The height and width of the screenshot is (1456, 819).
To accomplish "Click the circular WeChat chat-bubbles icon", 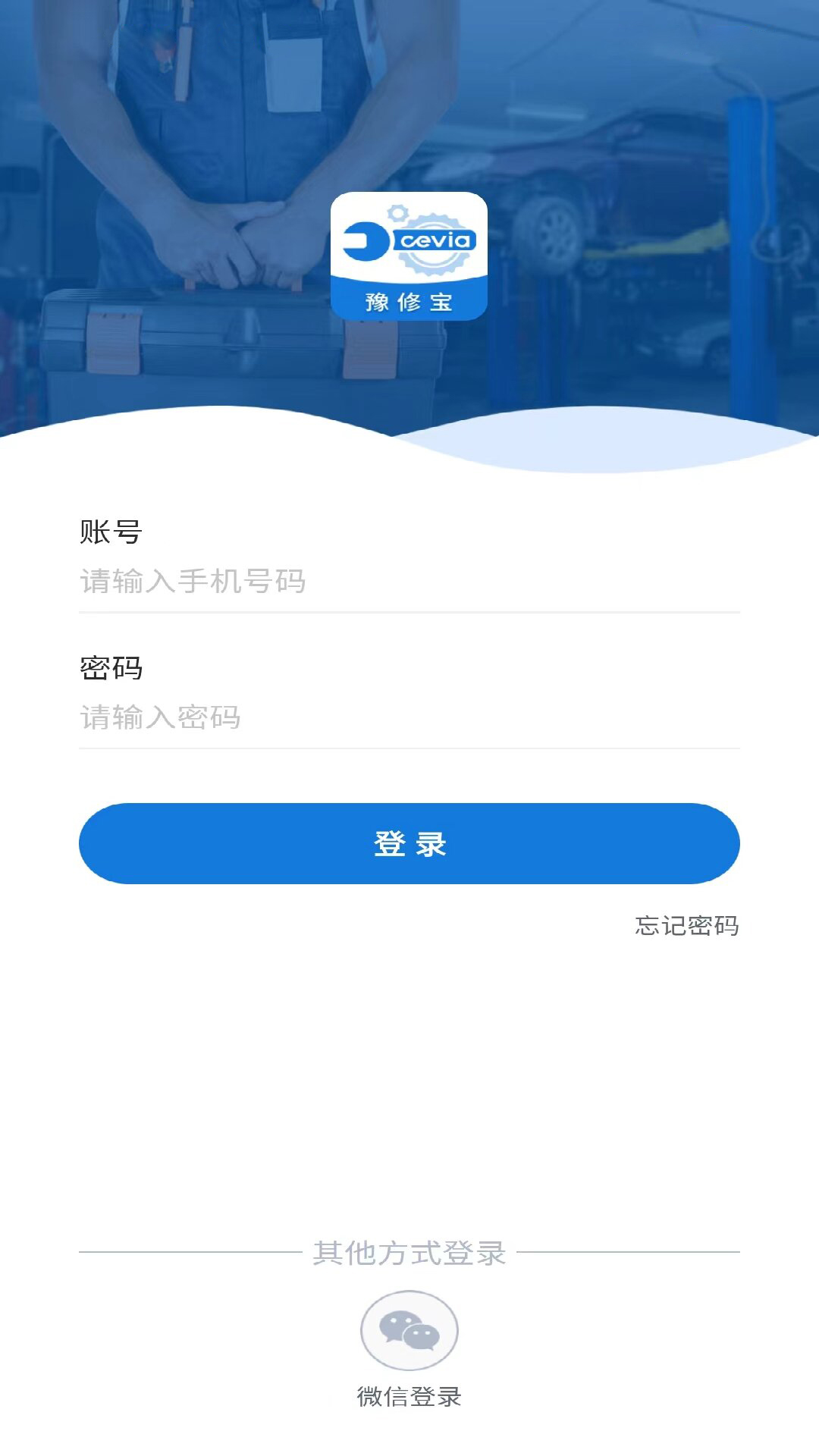I will [x=409, y=1331].
